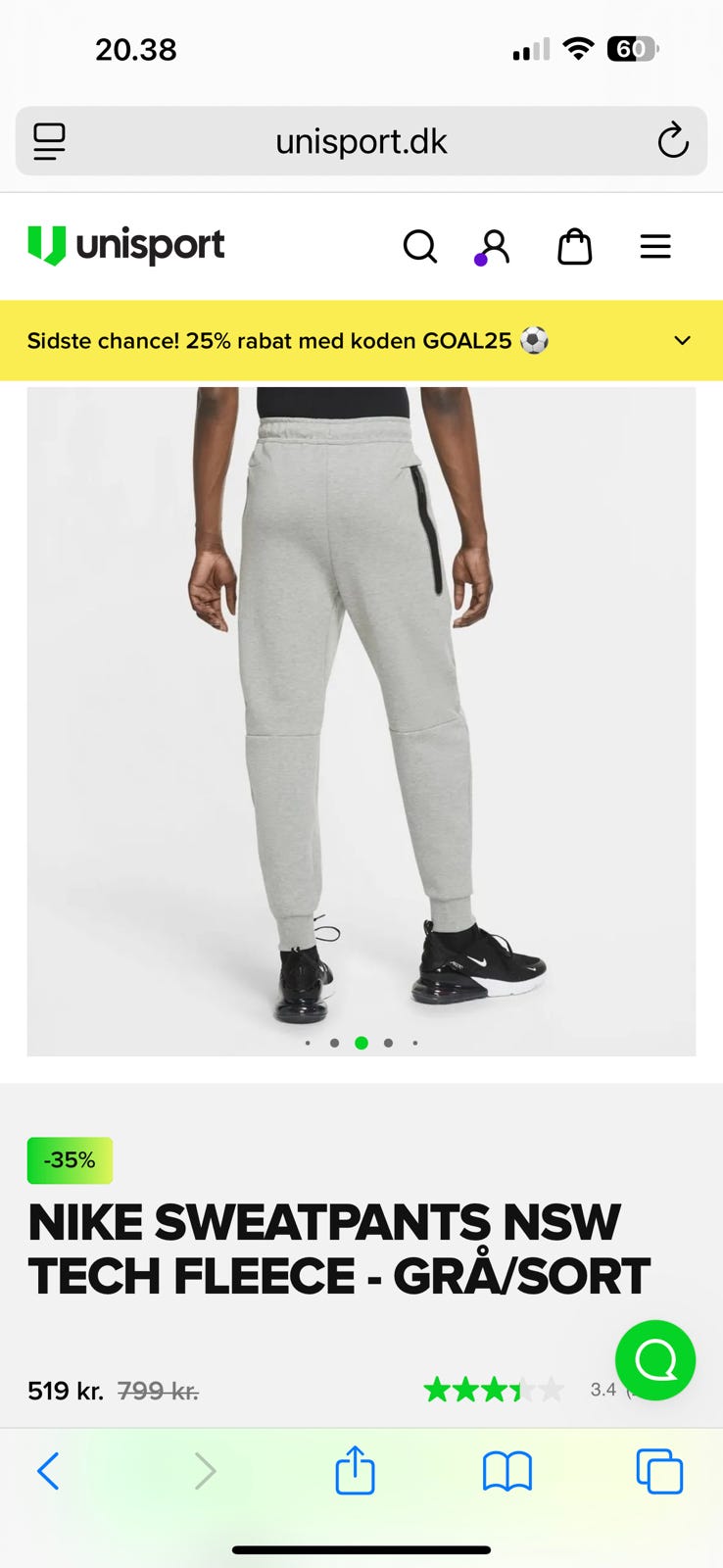Go to unisport home via logo
This screenshot has width=723, height=1568.
coord(126,246)
